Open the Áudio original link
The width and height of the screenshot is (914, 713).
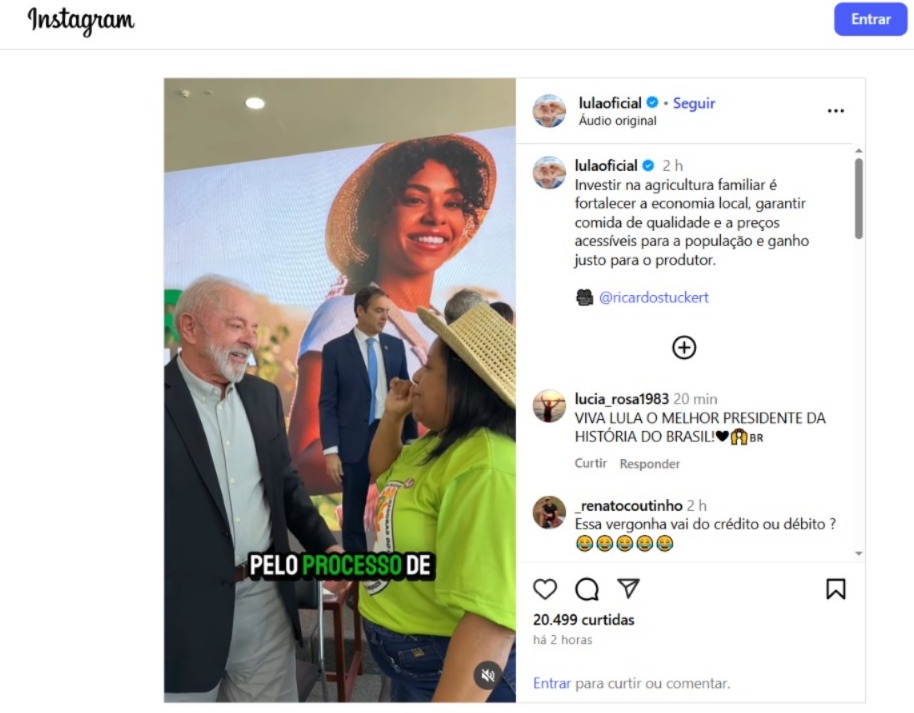617,121
